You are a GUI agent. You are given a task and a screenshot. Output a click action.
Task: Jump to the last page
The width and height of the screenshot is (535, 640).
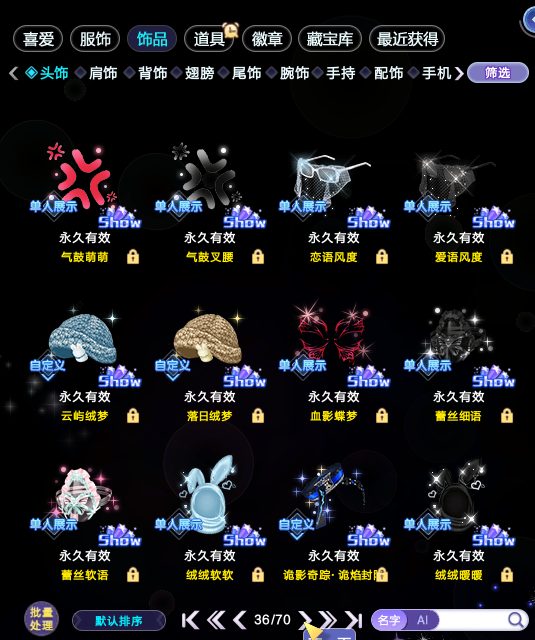[353, 620]
